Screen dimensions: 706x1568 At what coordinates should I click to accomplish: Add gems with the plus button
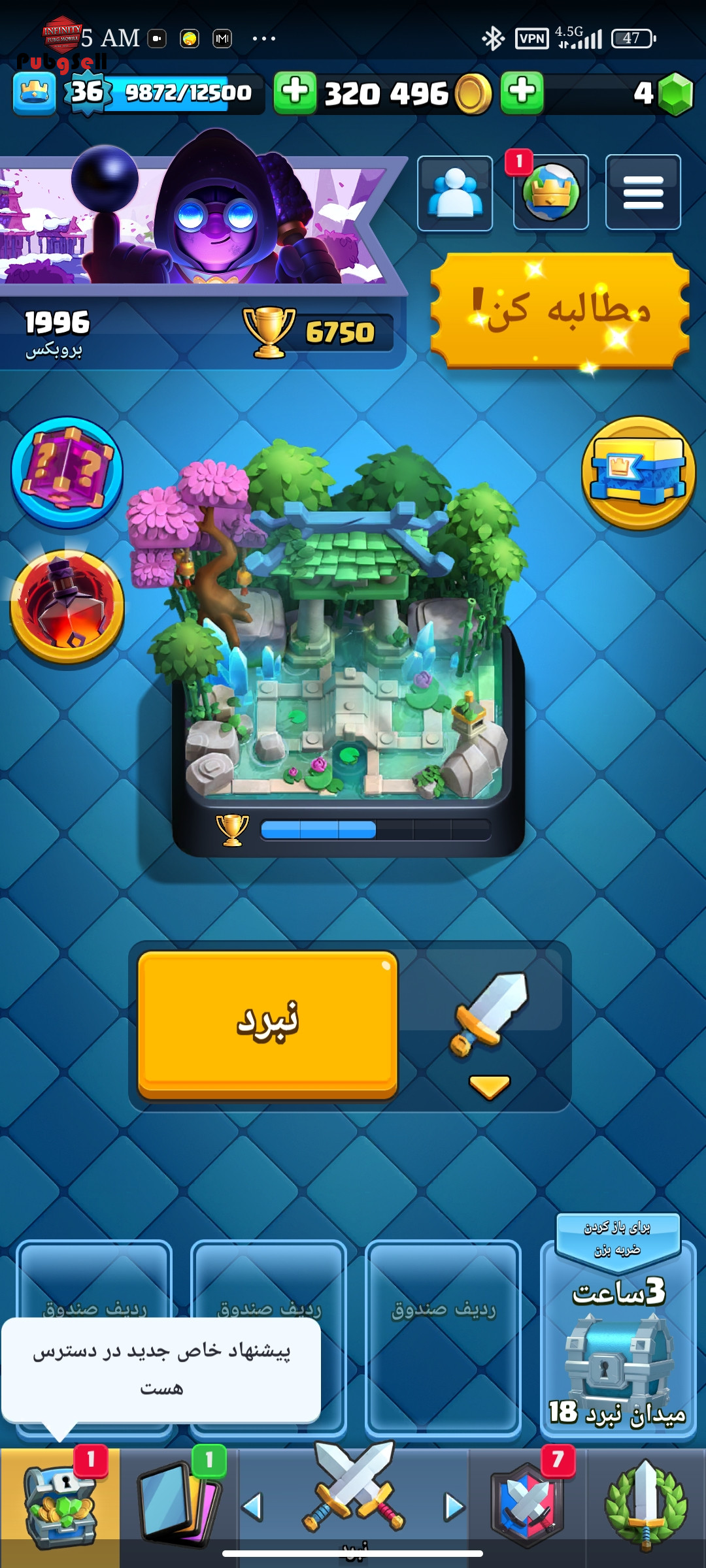[x=522, y=93]
